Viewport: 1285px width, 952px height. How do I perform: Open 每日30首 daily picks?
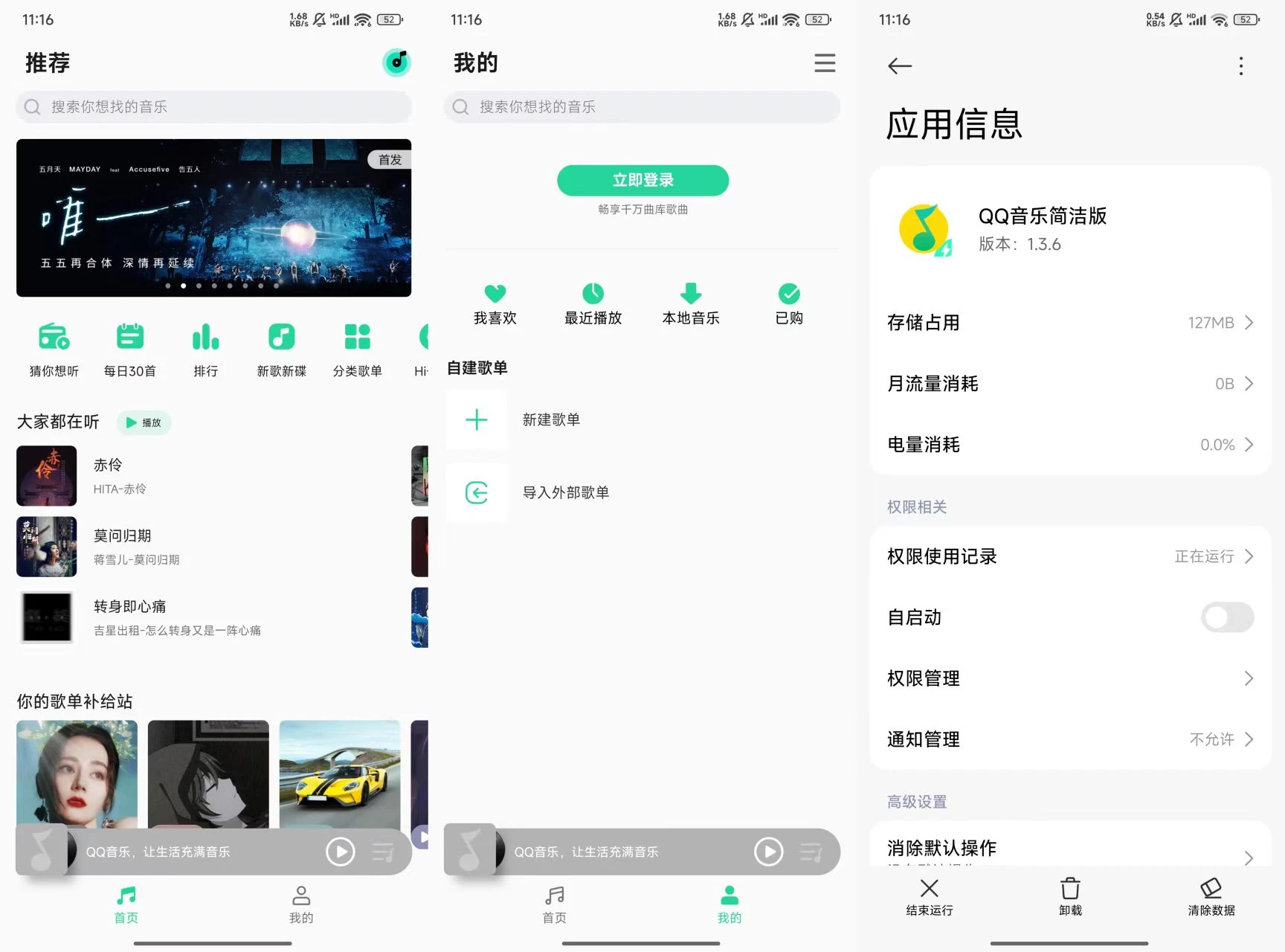click(130, 350)
